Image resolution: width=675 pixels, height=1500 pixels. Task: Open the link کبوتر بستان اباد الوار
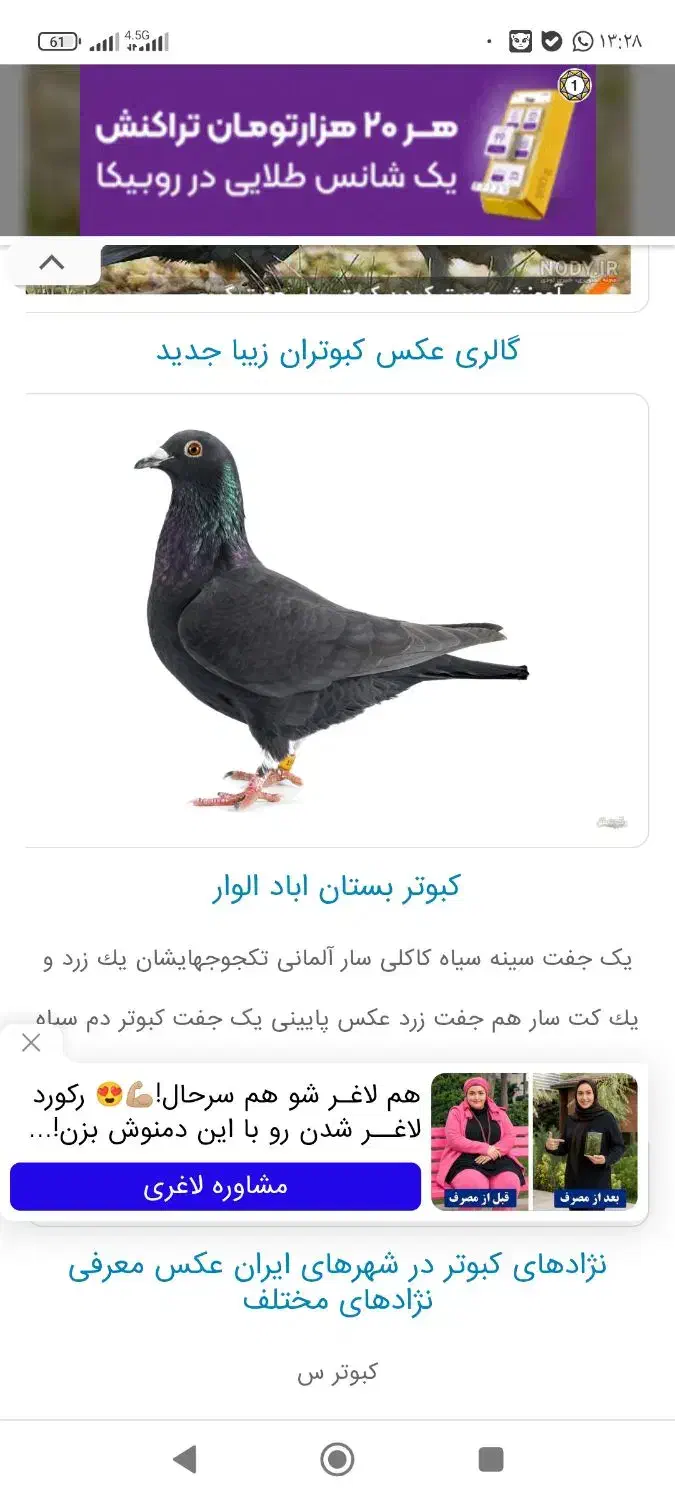pos(337,886)
